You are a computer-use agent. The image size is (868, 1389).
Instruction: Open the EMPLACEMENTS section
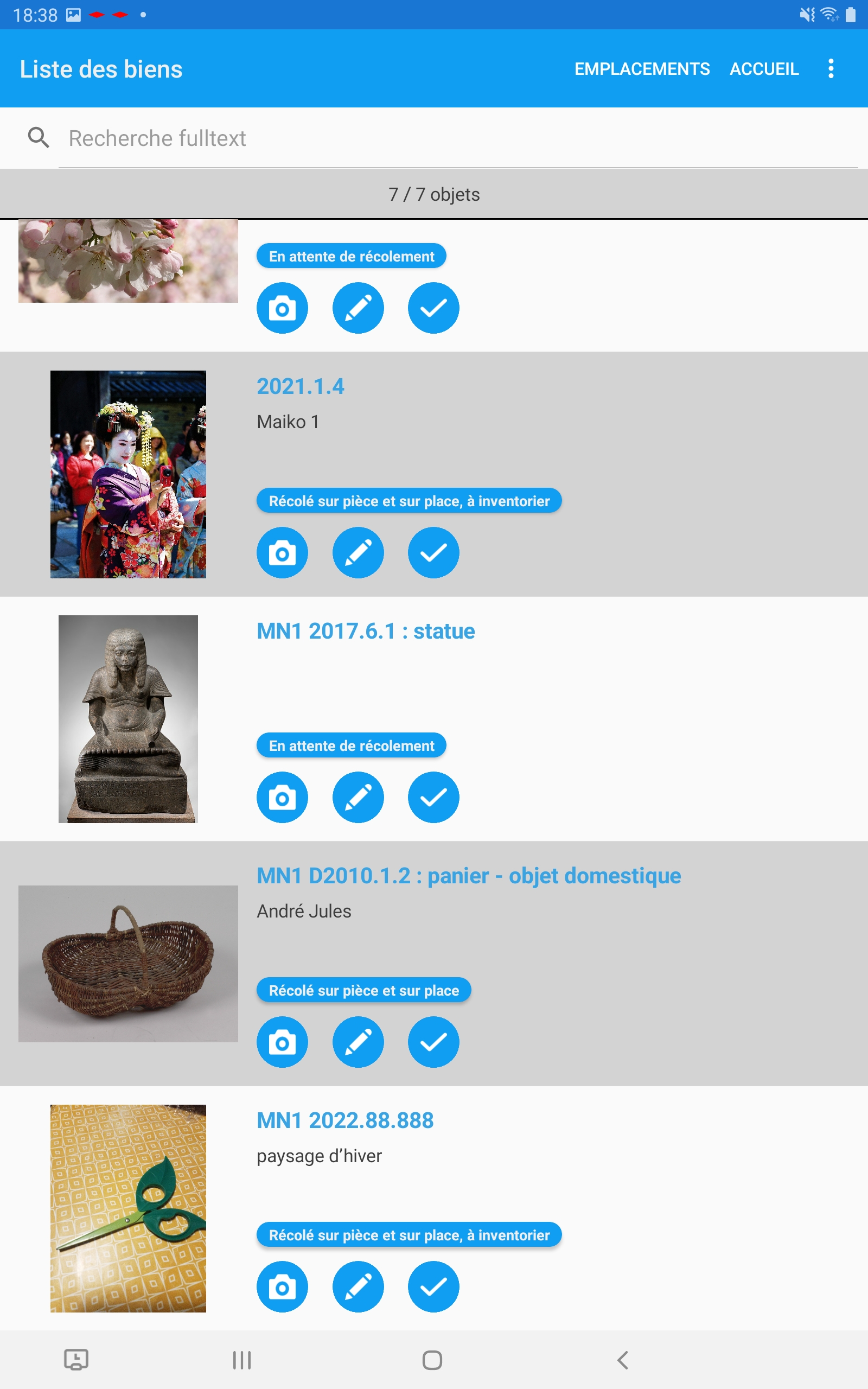pyautogui.click(x=642, y=69)
